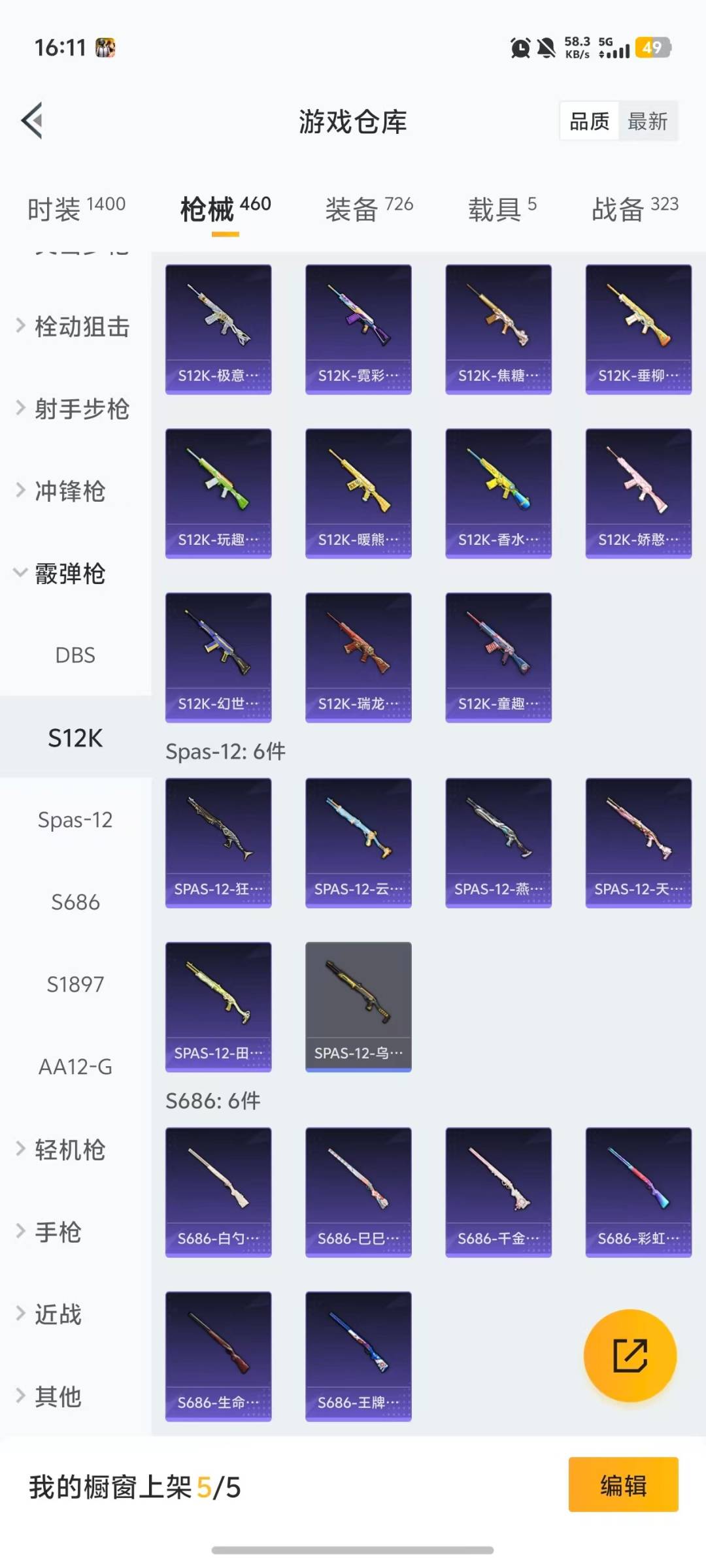Select AA12-G in the sidebar

(75, 1067)
